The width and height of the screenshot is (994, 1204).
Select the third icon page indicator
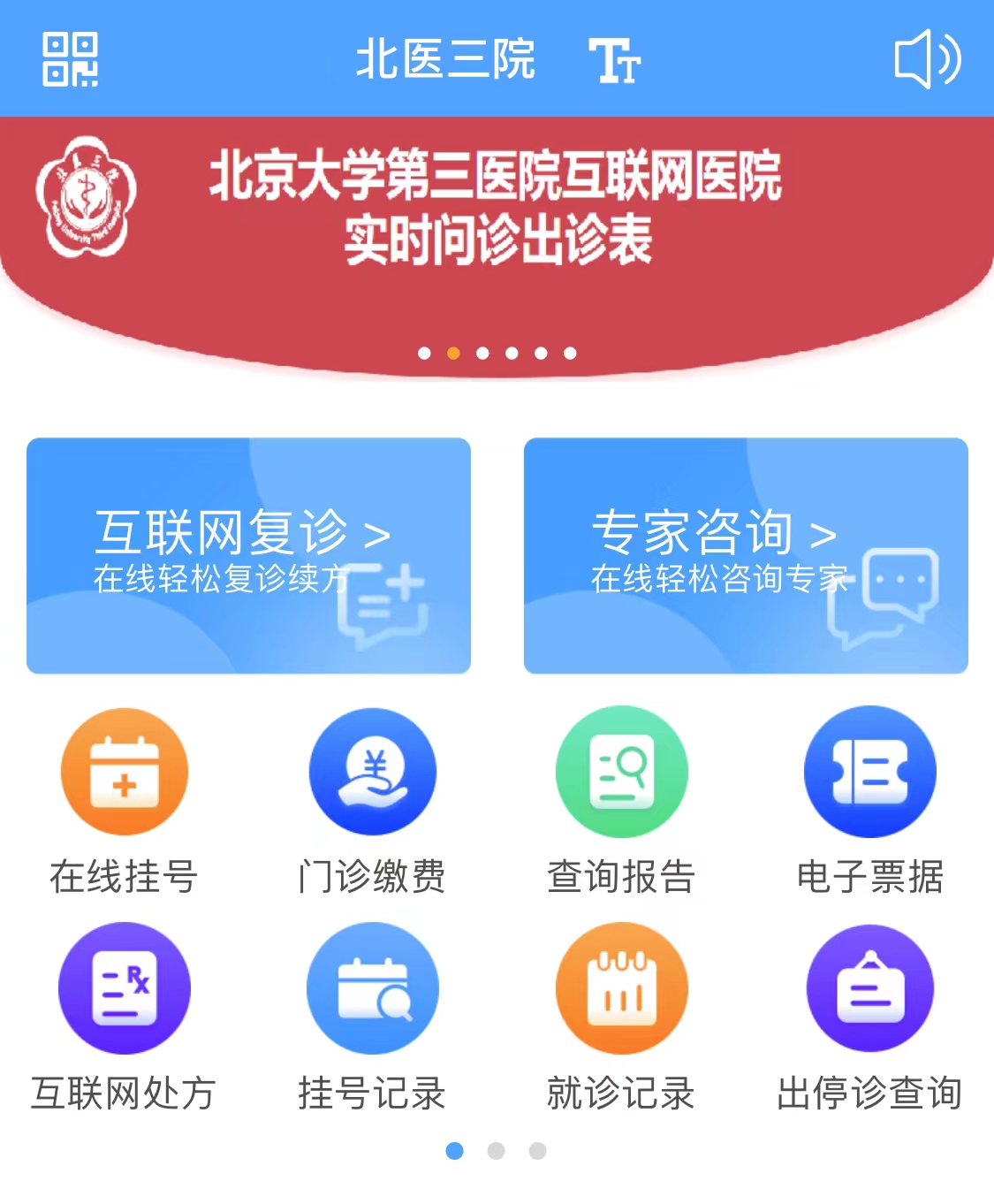[x=538, y=1152]
